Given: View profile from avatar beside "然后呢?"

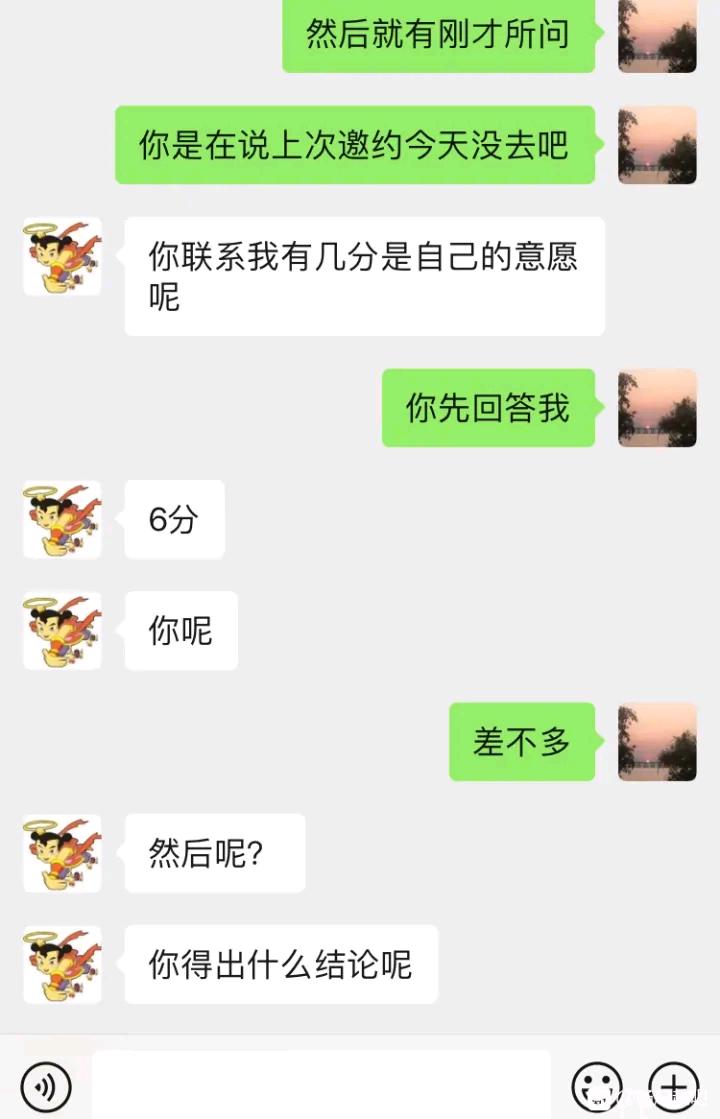Looking at the screenshot, I should pos(62,854).
